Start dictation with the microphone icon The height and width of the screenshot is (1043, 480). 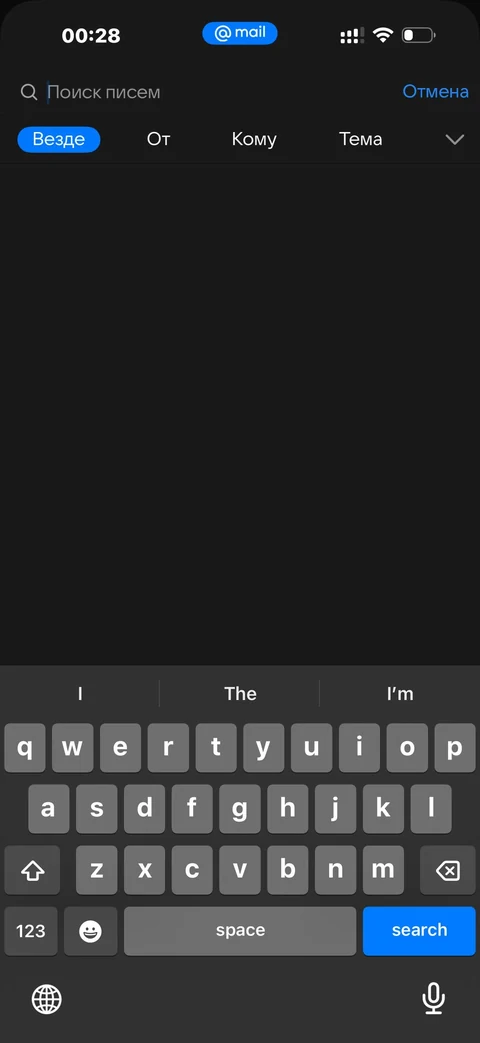[x=433, y=998]
